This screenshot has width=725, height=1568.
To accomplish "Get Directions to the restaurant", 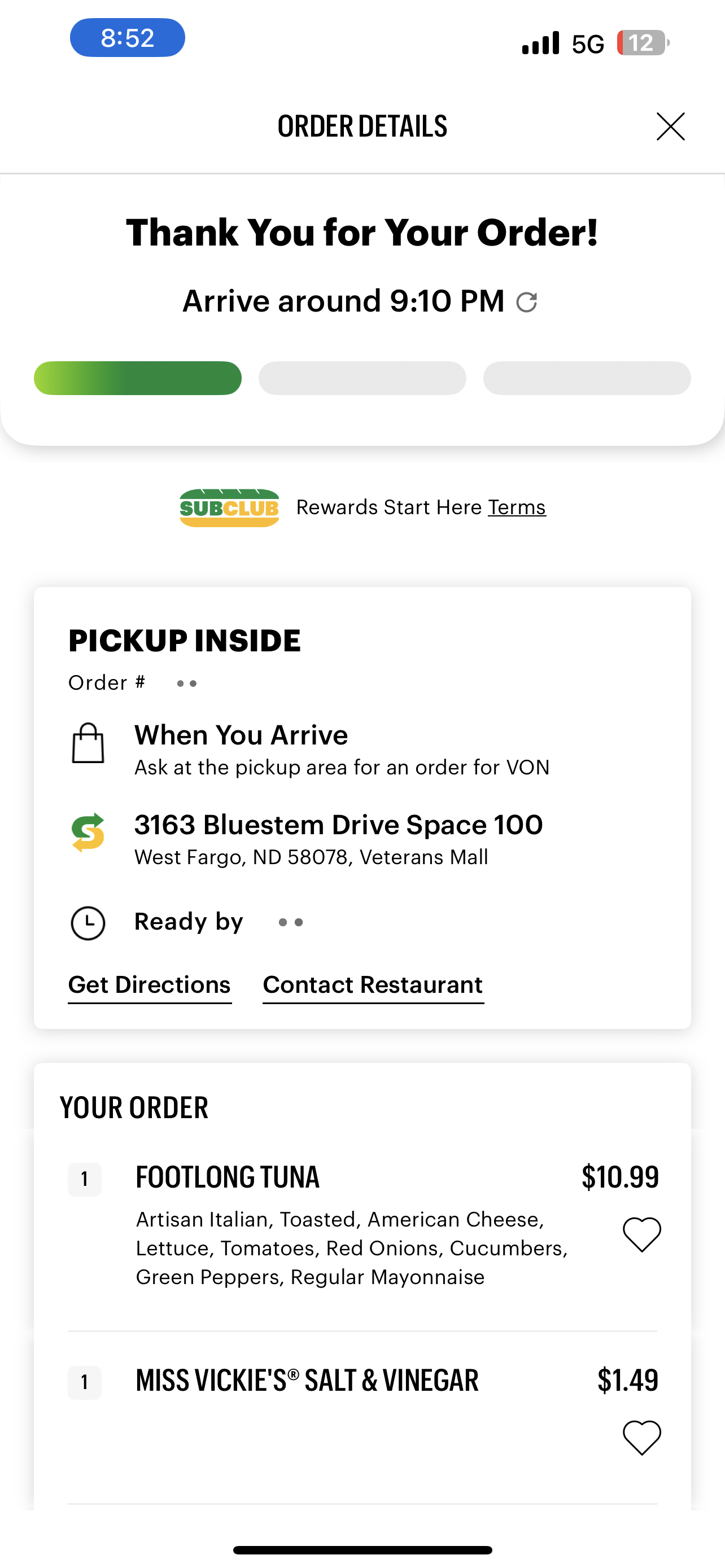I will [150, 985].
